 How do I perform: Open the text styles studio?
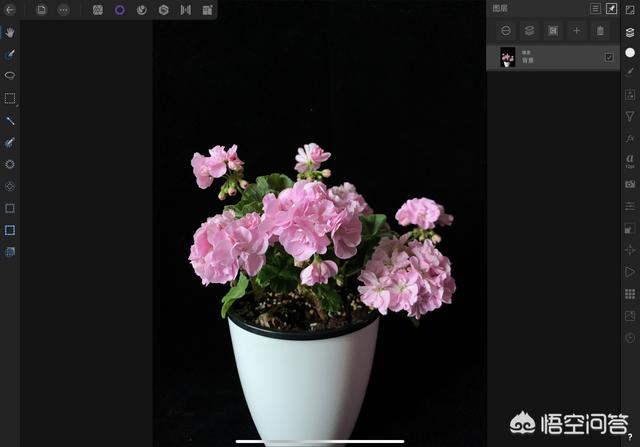click(x=630, y=160)
